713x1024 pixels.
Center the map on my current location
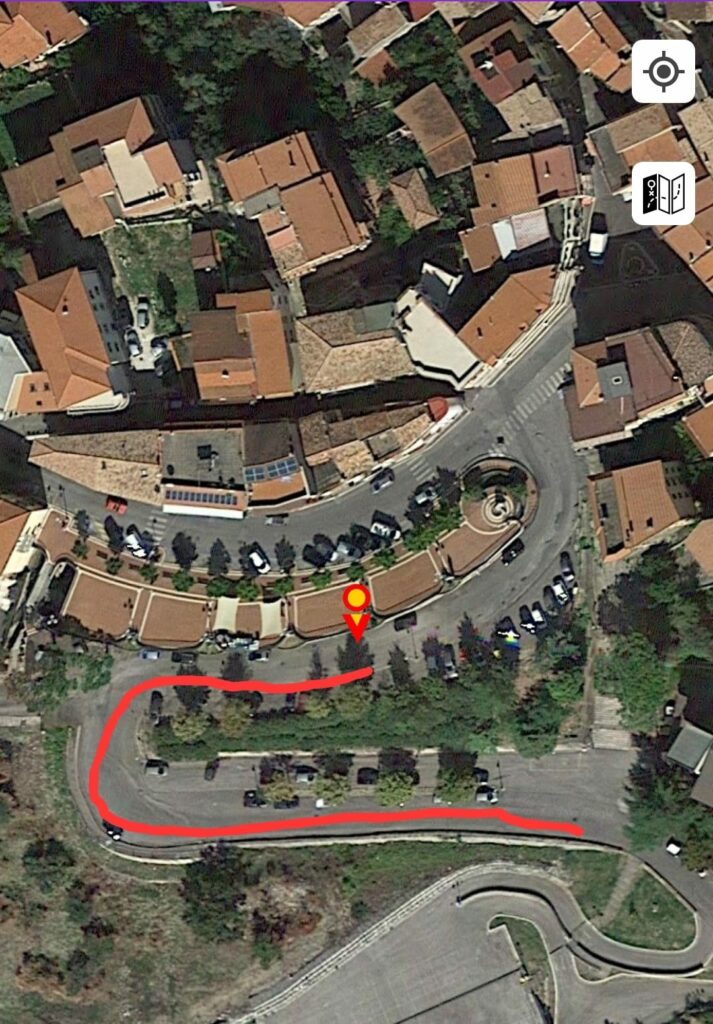point(663,71)
